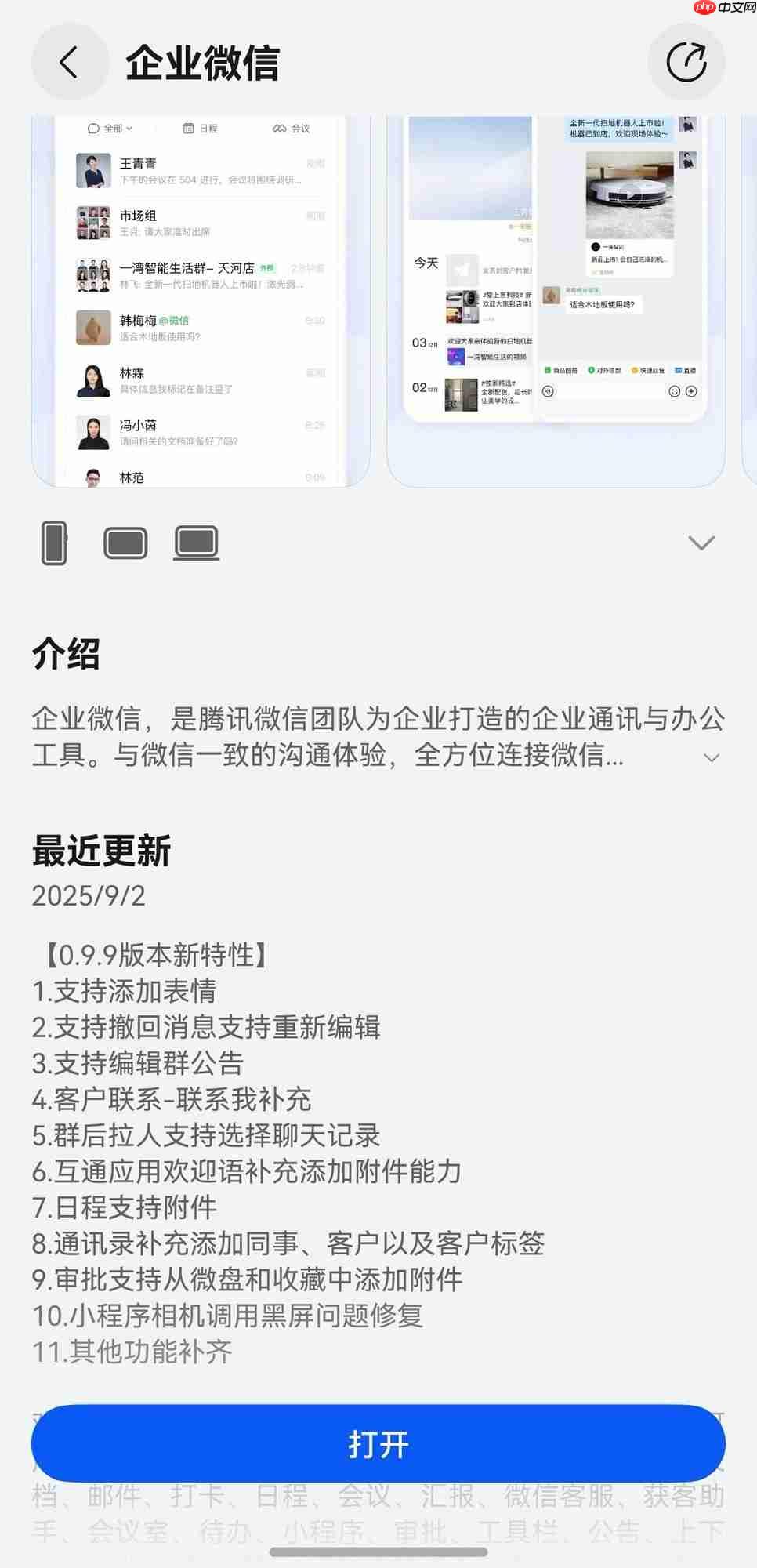Tap the voice message icon in chat input
This screenshot has width=757, height=1568.
[x=548, y=390]
